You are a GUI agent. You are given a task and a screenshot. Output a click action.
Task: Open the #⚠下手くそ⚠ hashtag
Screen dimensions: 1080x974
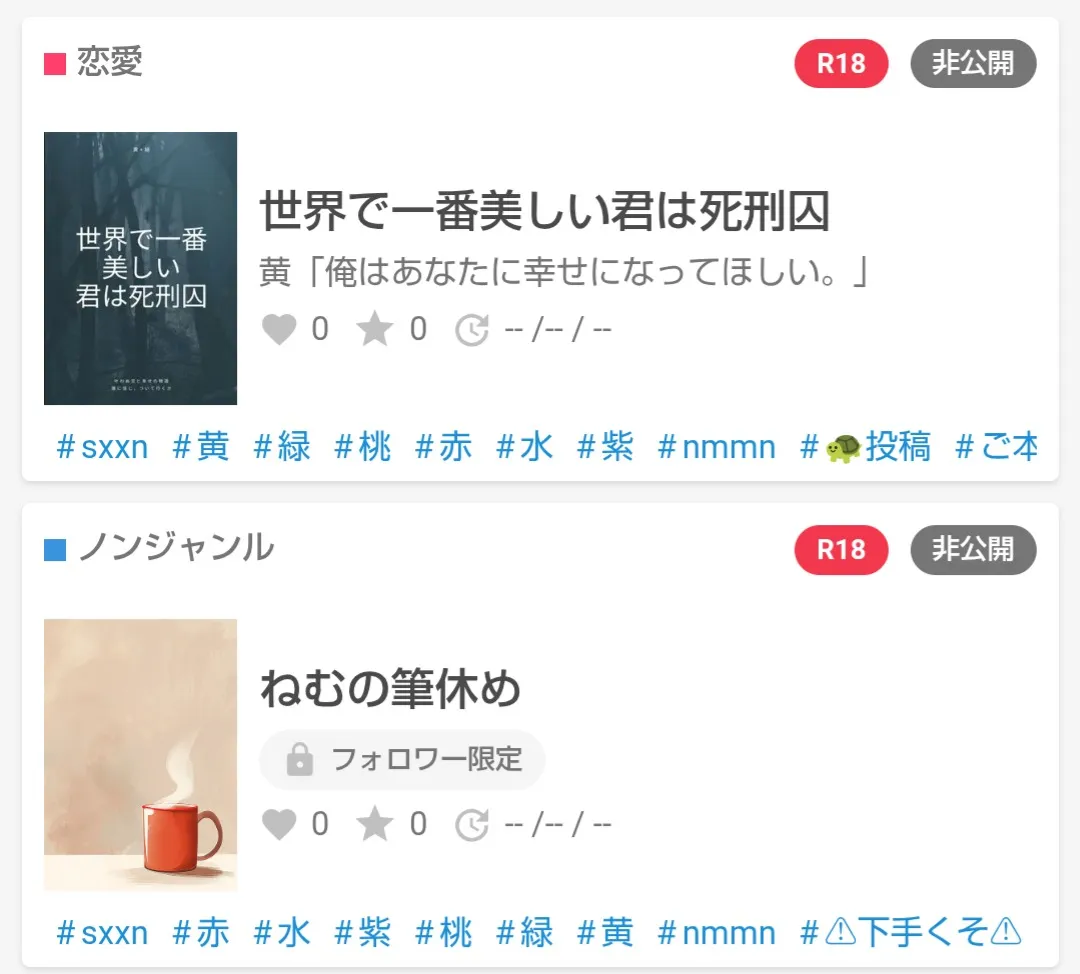pyautogui.click(x=911, y=933)
